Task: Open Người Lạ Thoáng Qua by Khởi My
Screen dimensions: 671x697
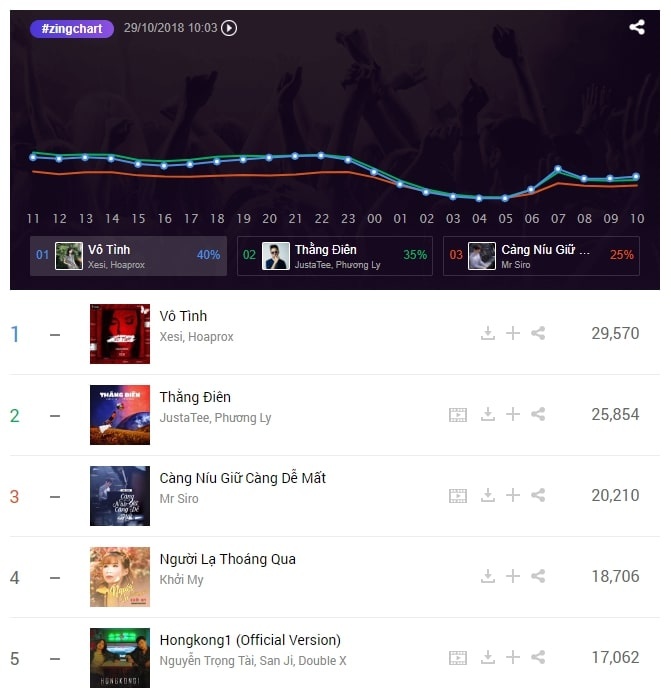Action: pos(227,559)
